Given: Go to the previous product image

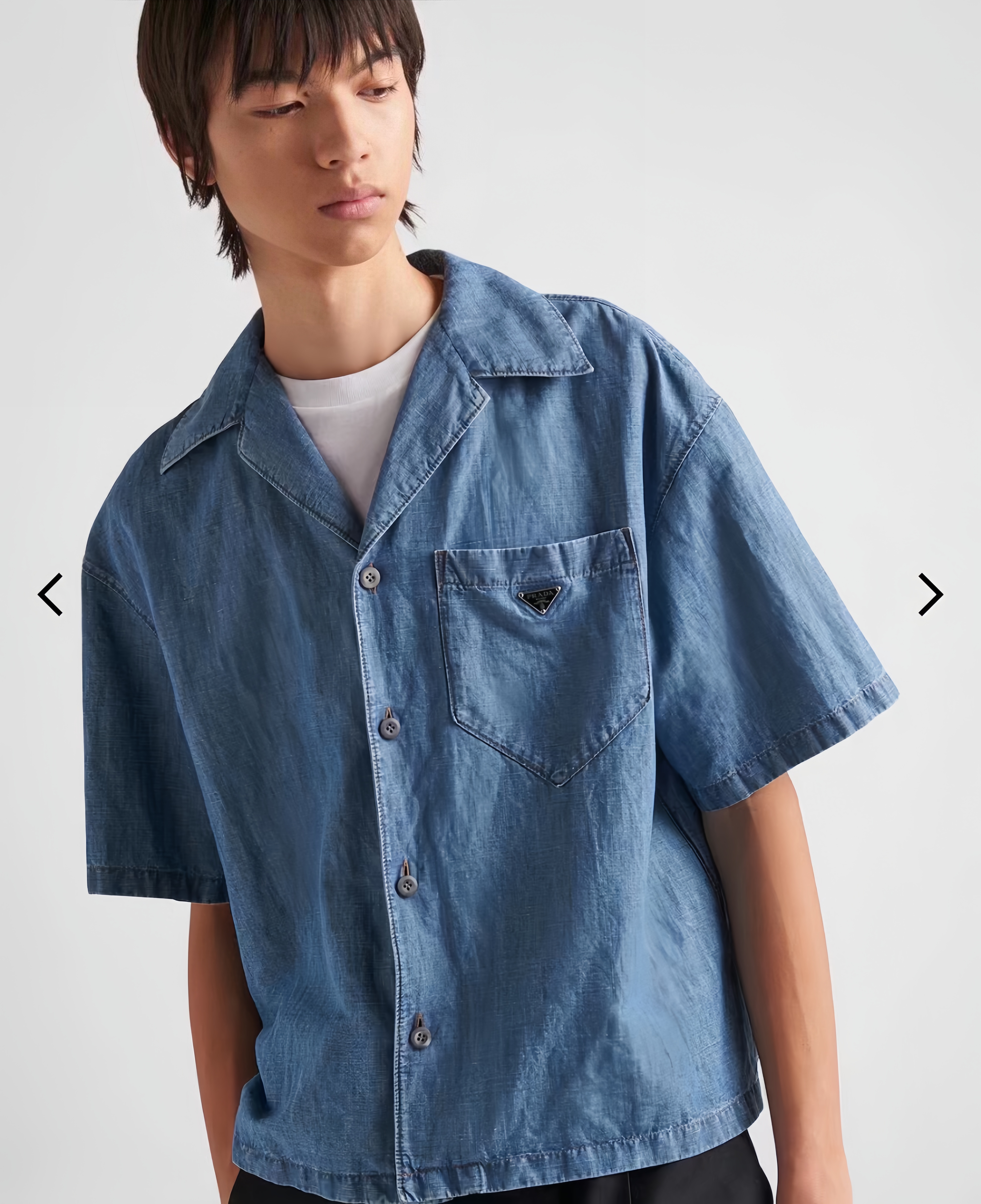Looking at the screenshot, I should coord(50,594).
